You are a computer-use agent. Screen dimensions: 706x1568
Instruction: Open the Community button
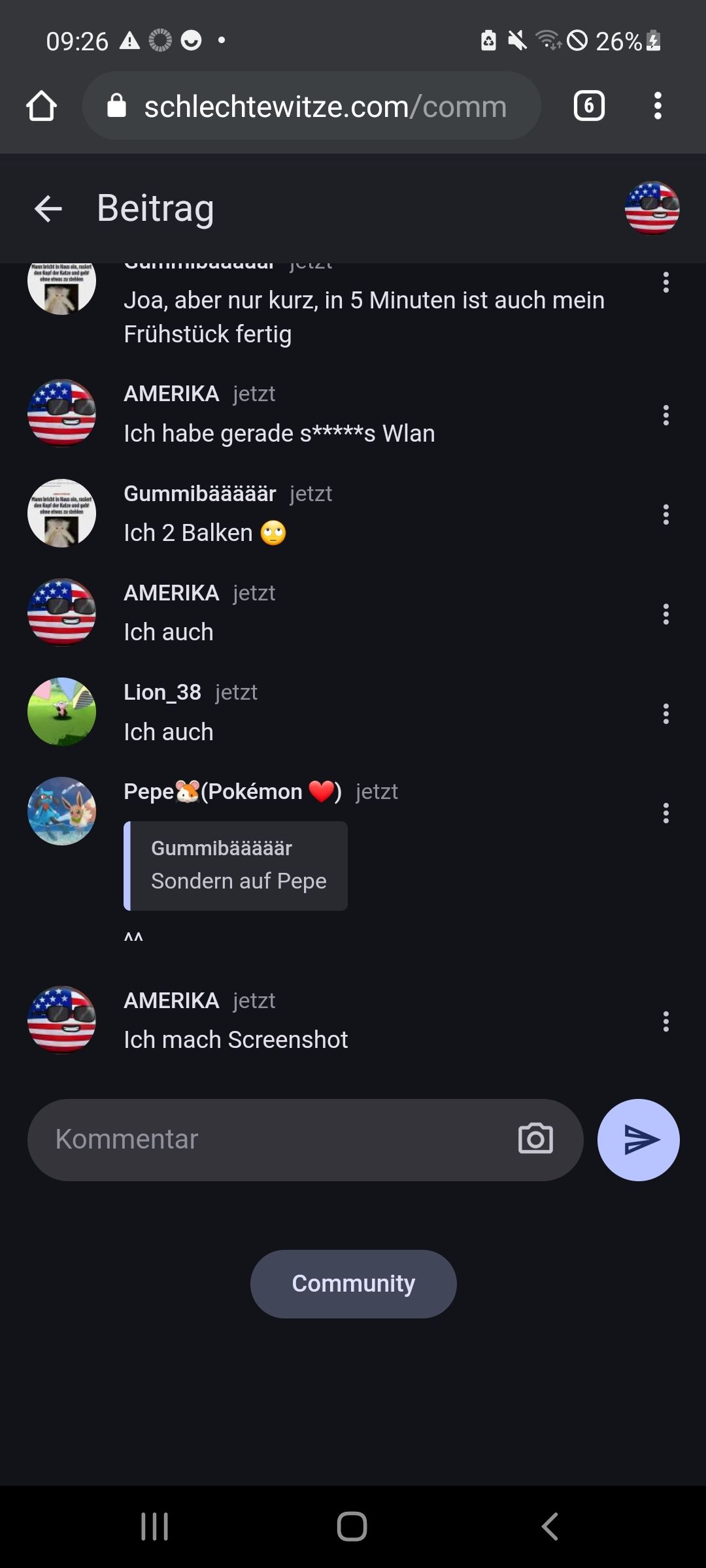pos(353,1284)
